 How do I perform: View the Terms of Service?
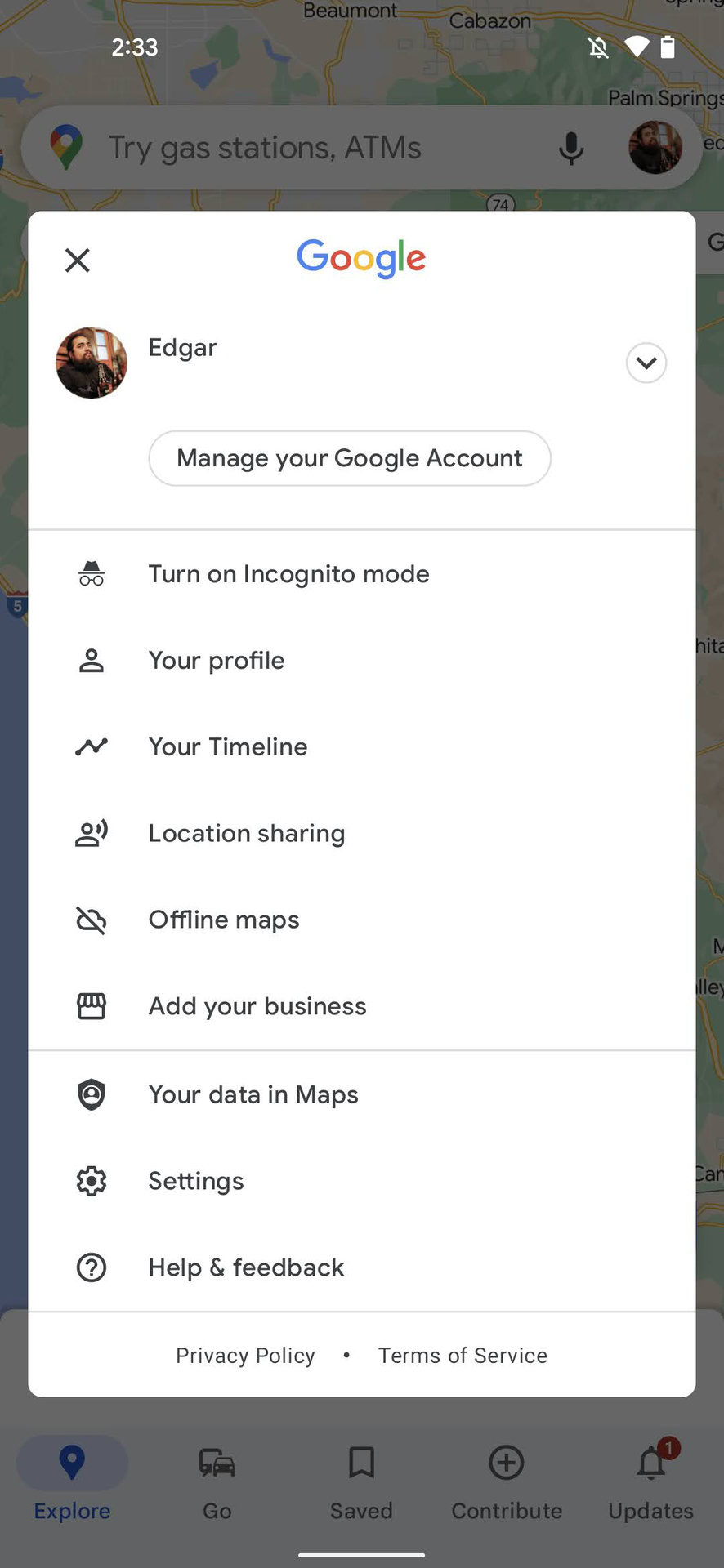point(463,1356)
